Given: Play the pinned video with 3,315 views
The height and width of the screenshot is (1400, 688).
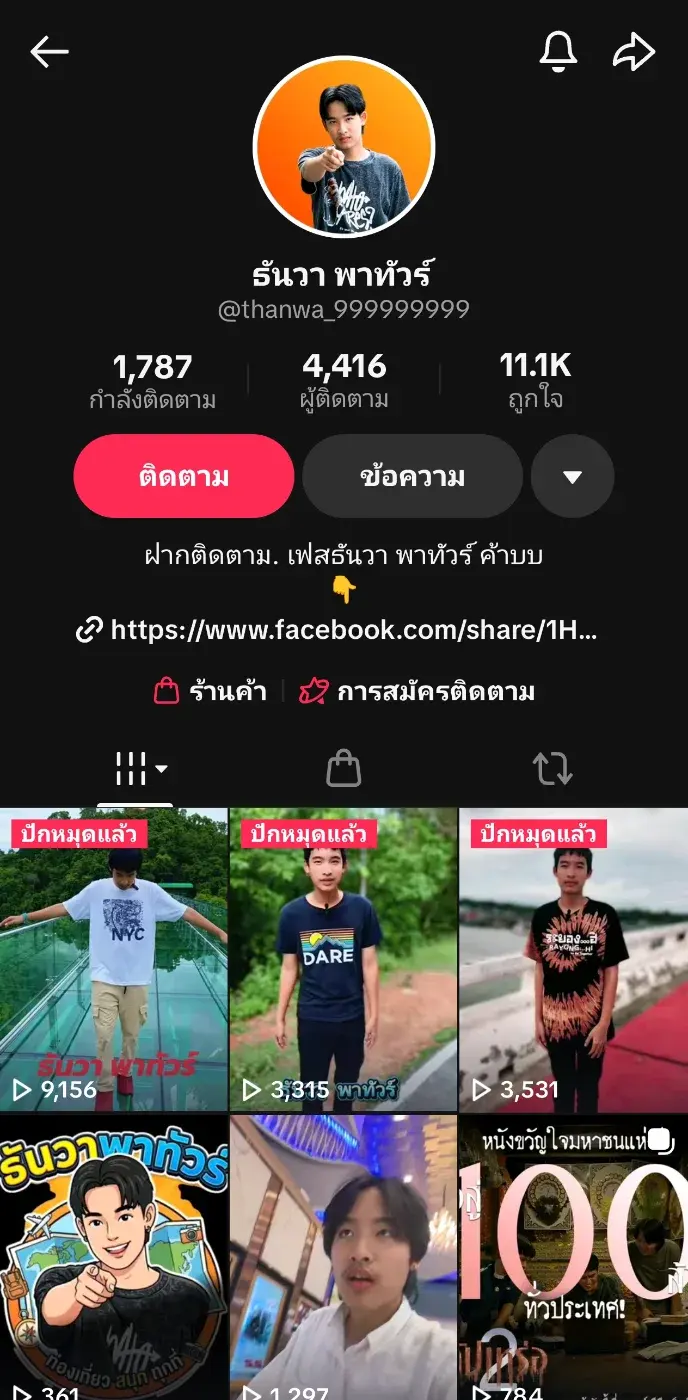Looking at the screenshot, I should tap(343, 960).
